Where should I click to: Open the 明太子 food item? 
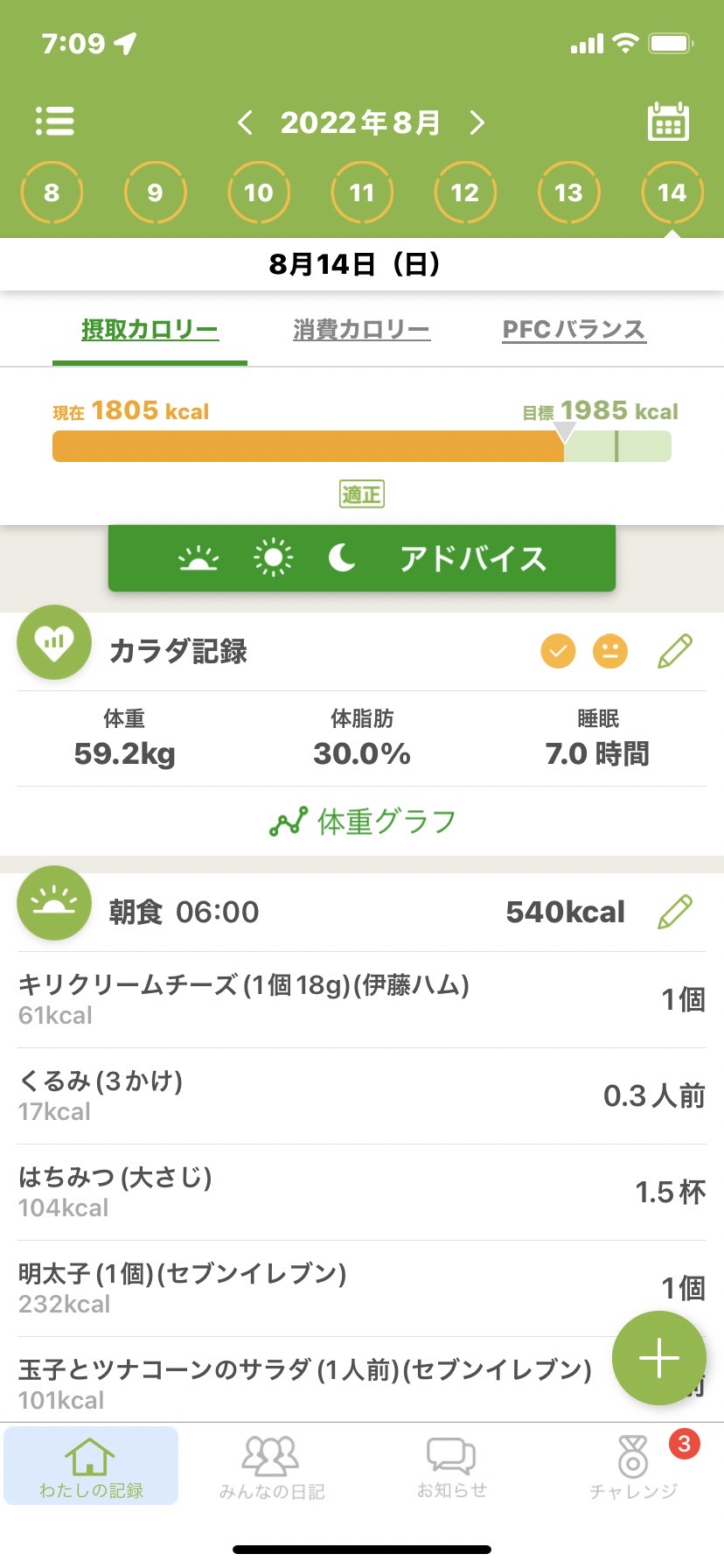[x=362, y=1289]
